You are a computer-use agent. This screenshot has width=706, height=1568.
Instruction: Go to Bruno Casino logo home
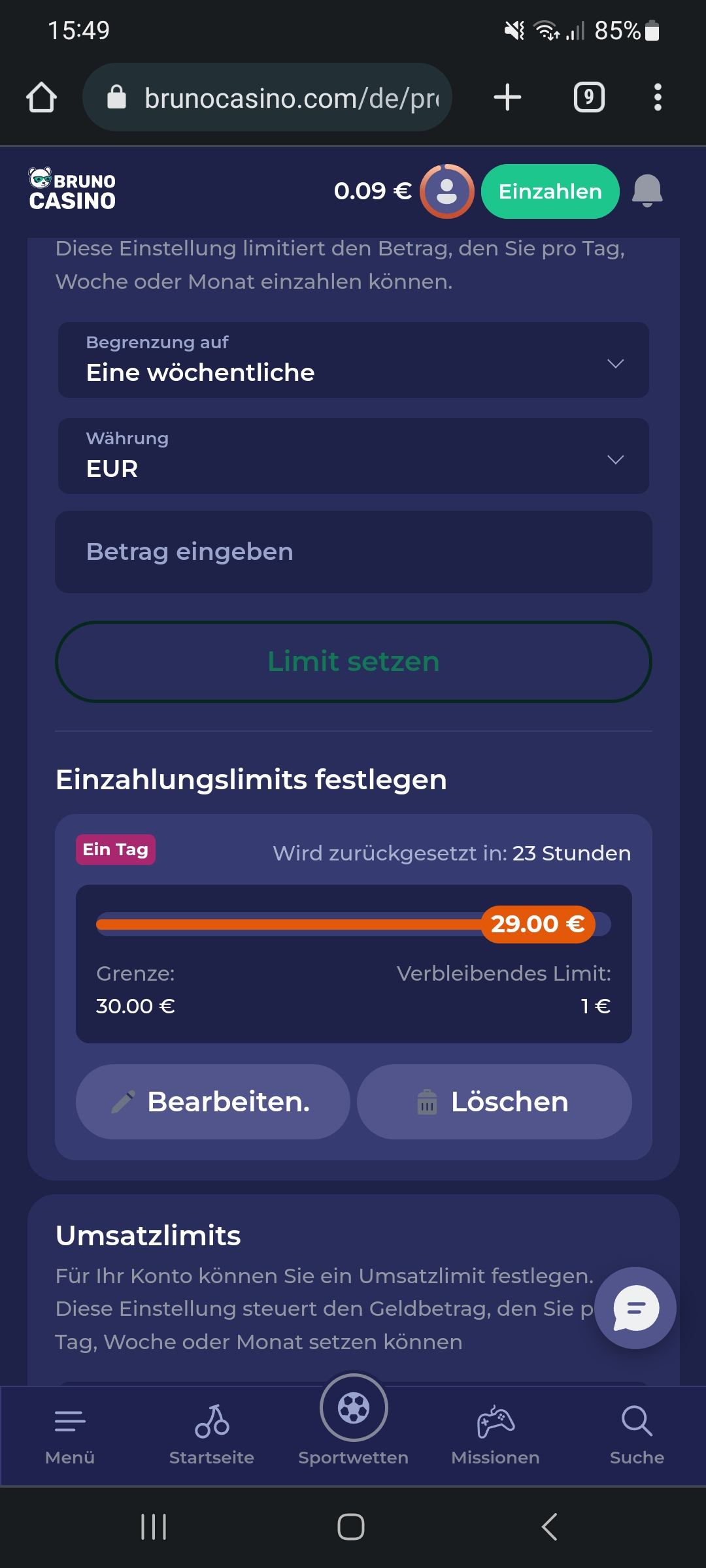point(73,190)
